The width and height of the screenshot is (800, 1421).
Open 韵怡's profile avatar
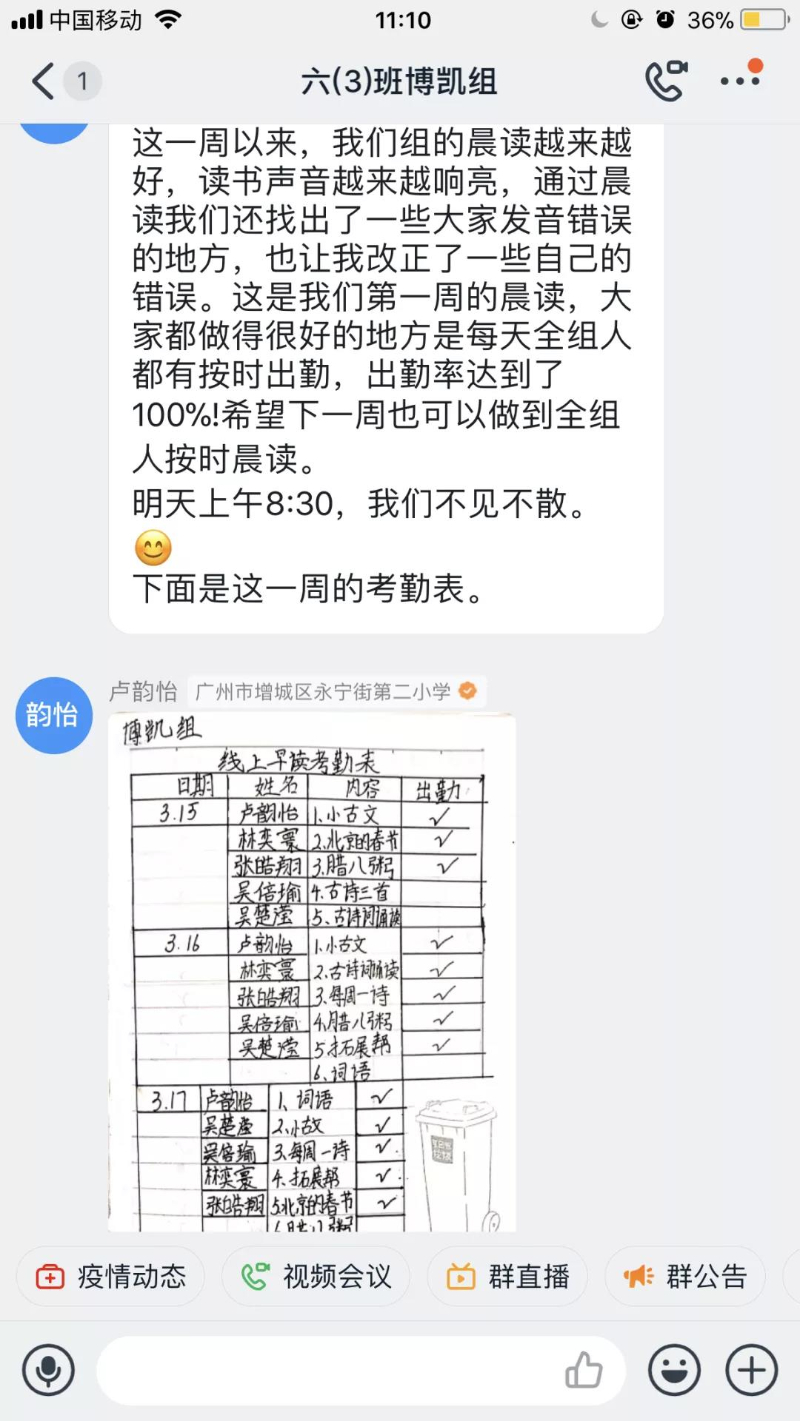pyautogui.click(x=52, y=715)
